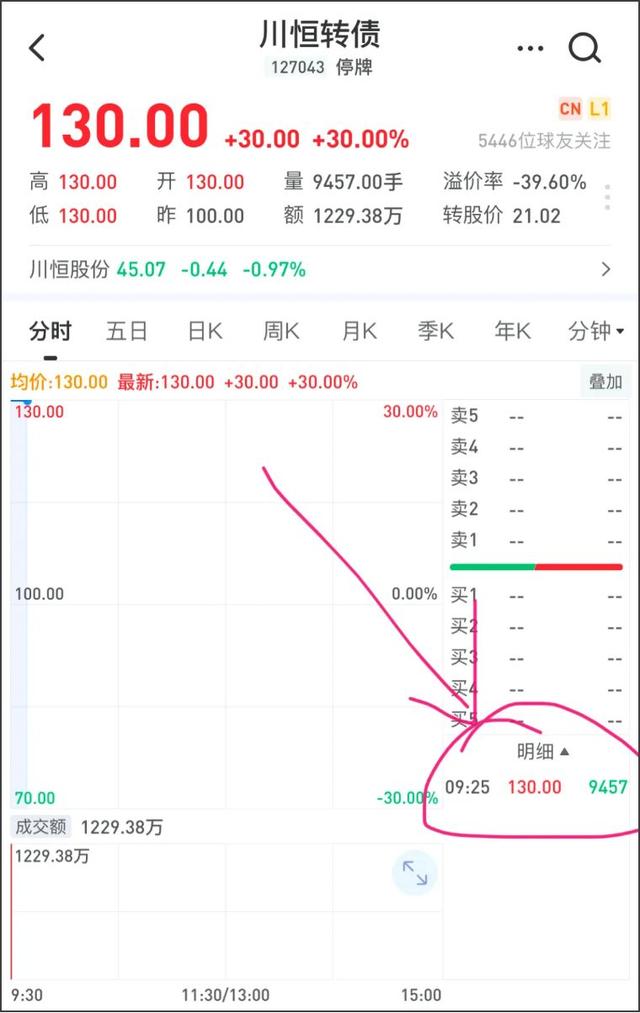Screen dimensions: 640x1013
Task: Switch to the 月K chart tab
Action: tap(358, 332)
